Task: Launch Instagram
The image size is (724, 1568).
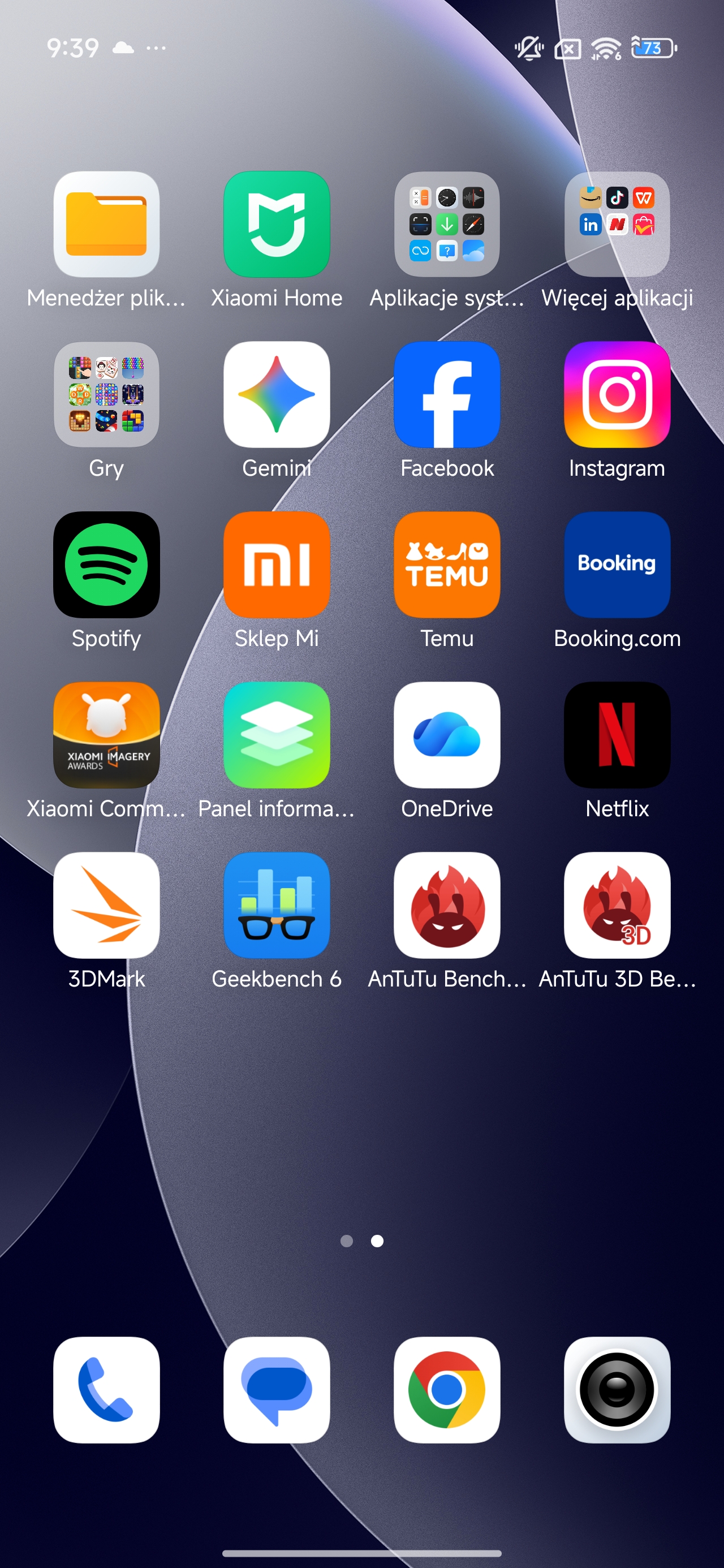Action: coord(617,394)
